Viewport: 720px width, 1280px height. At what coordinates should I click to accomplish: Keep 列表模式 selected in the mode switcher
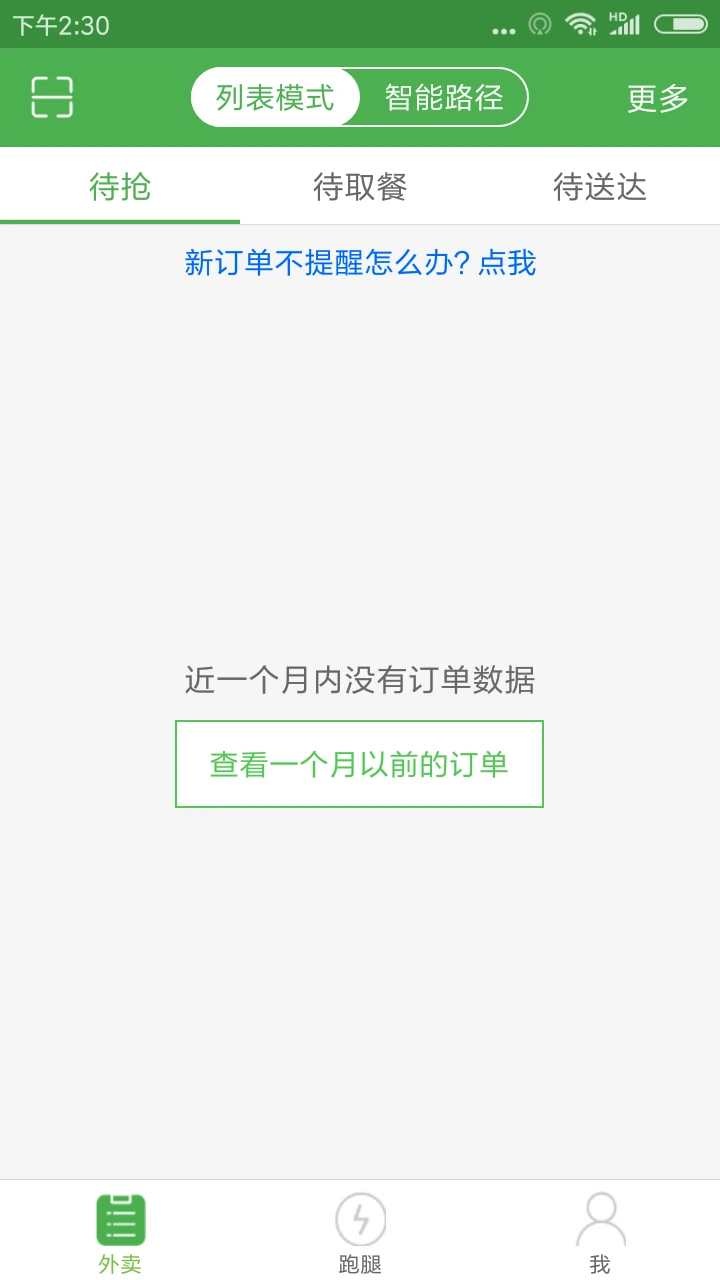click(275, 97)
